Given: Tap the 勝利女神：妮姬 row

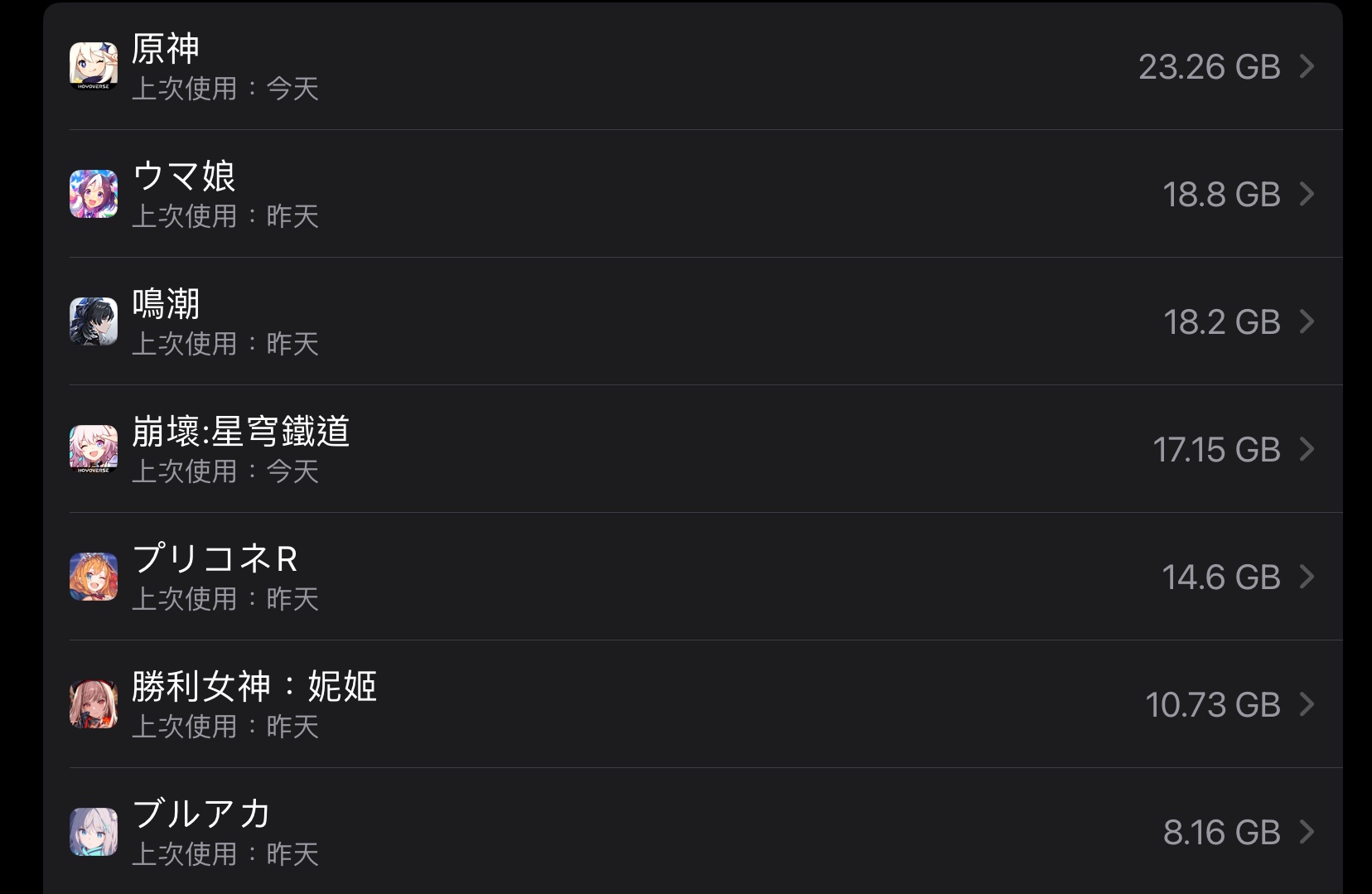Looking at the screenshot, I should tap(692, 705).
